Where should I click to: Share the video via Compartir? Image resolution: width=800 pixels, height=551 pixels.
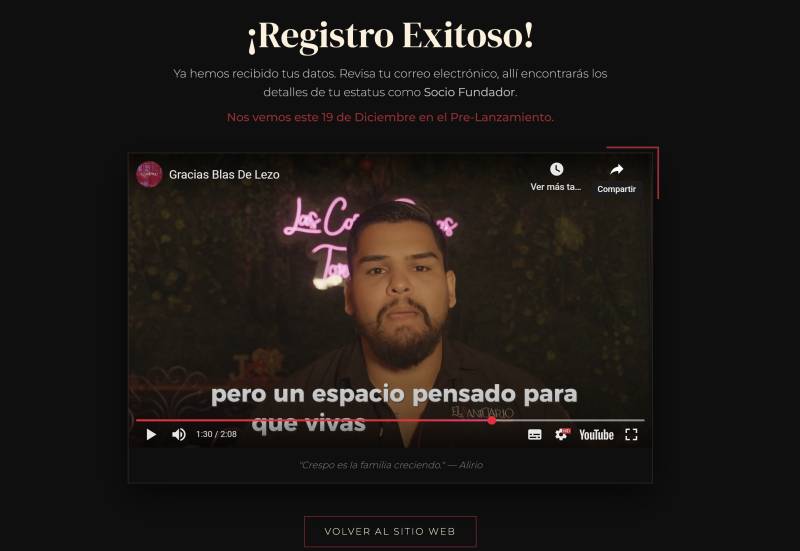click(616, 175)
